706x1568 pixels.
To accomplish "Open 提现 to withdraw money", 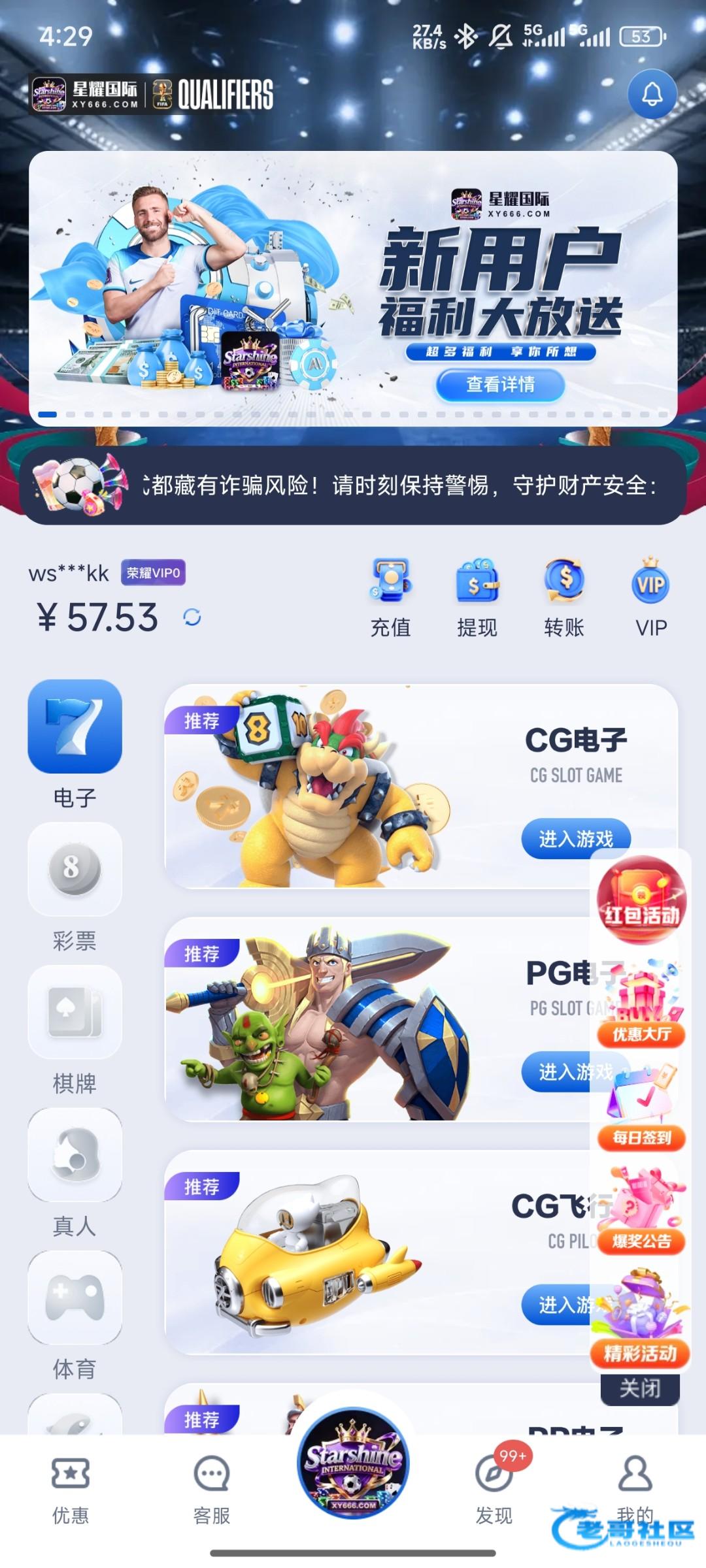I will pyautogui.click(x=477, y=597).
